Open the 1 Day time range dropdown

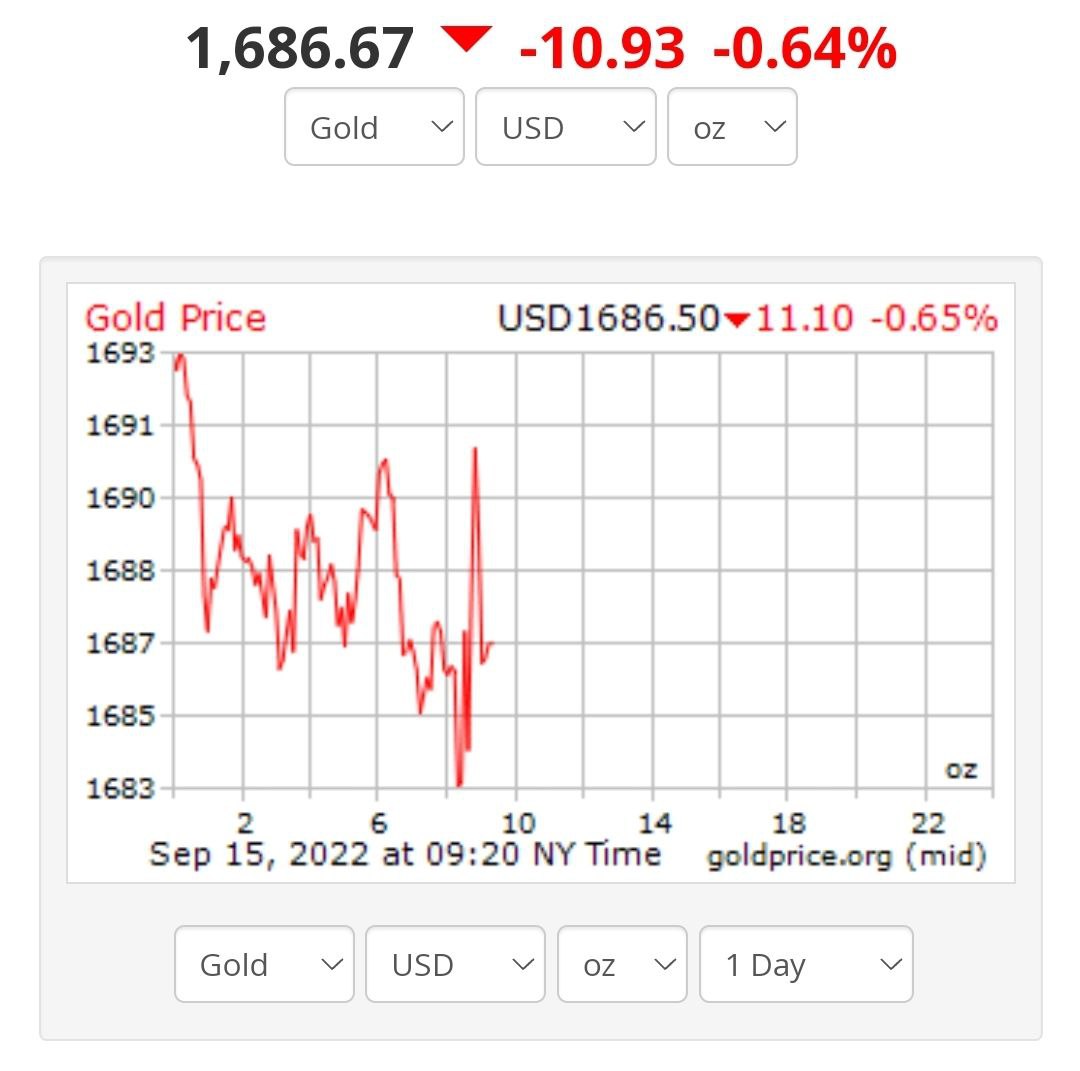point(806,964)
